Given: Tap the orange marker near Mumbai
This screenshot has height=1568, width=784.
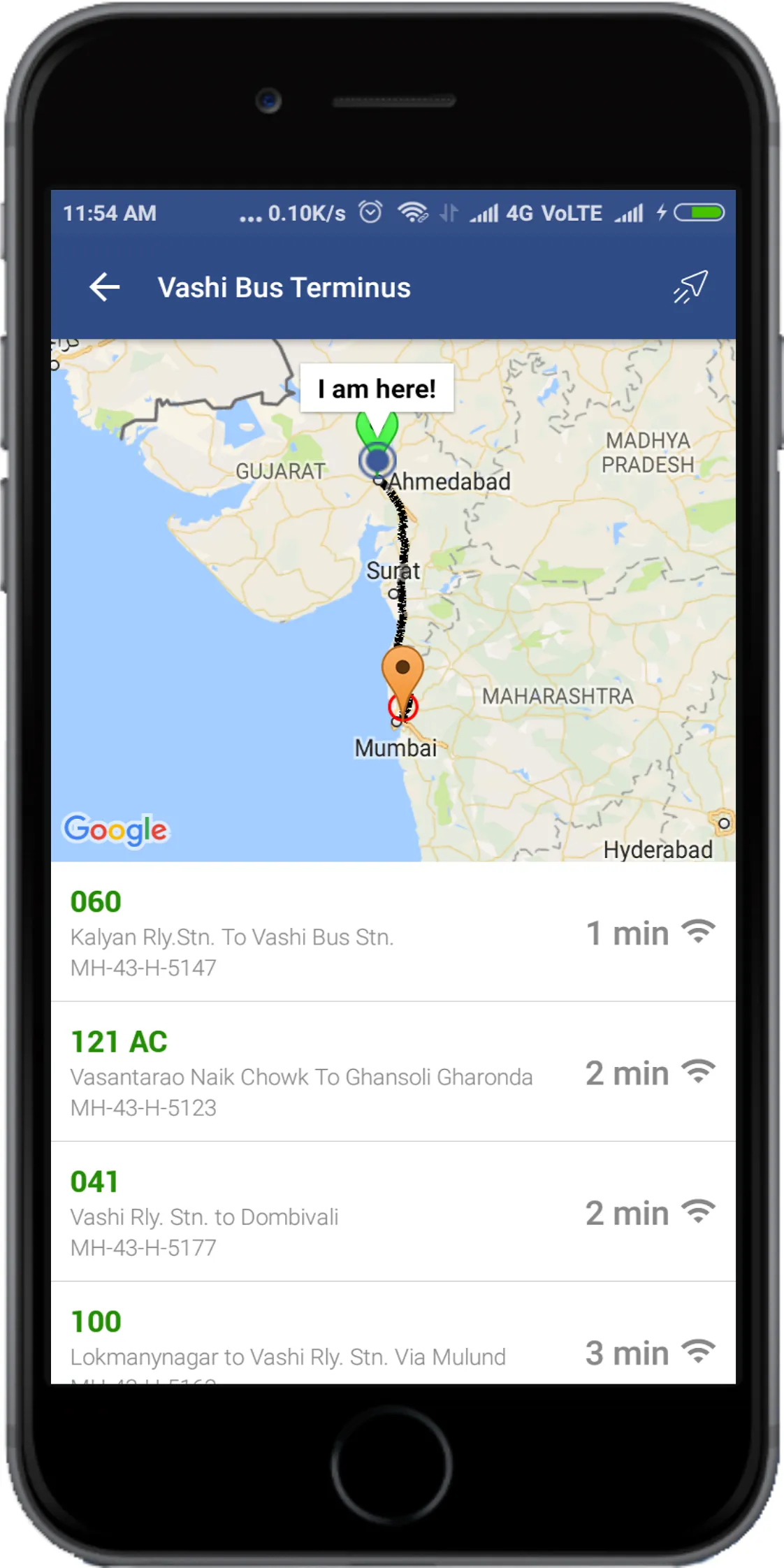Looking at the screenshot, I should tap(402, 672).
